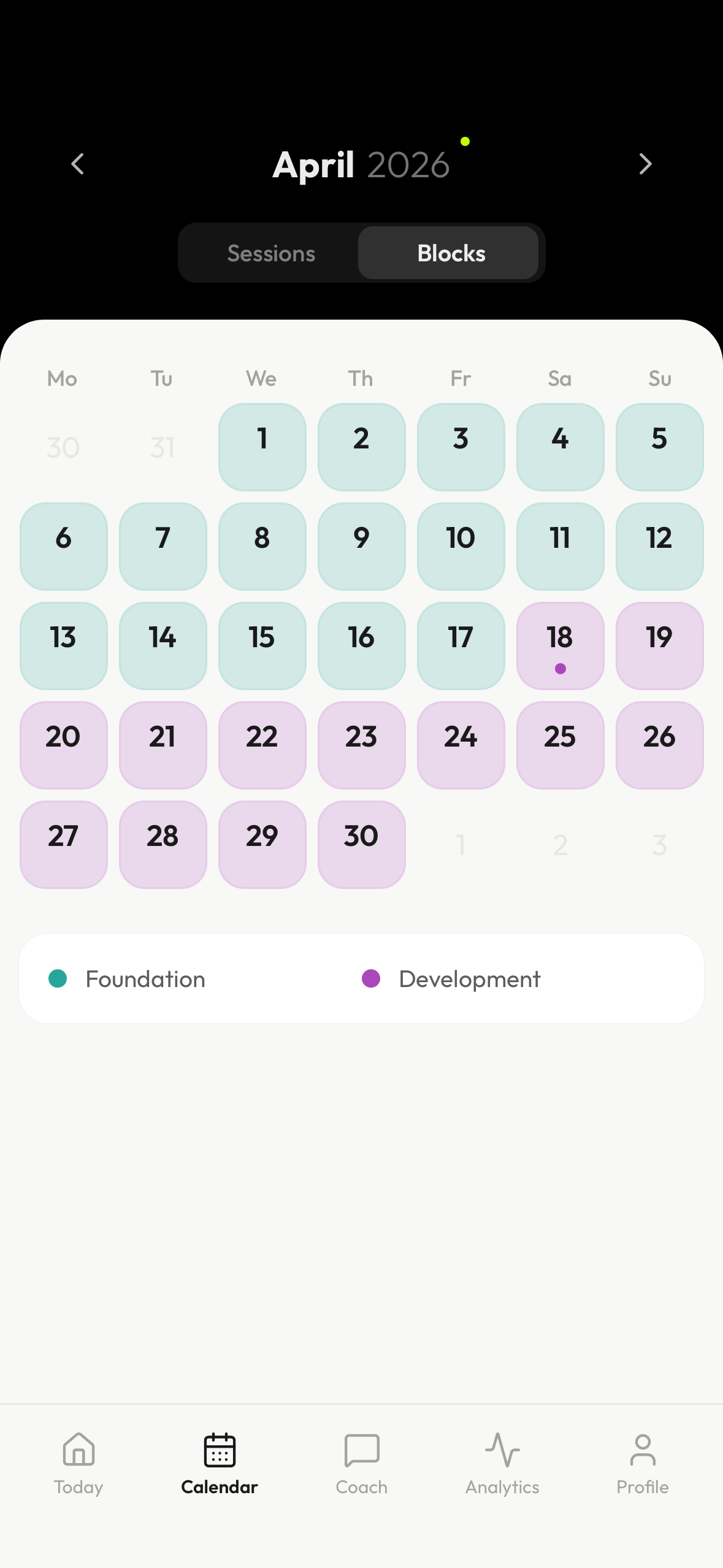Viewport: 723px width, 1568px height.
Task: Choose April 18 with the purple dot
Action: [x=560, y=646]
